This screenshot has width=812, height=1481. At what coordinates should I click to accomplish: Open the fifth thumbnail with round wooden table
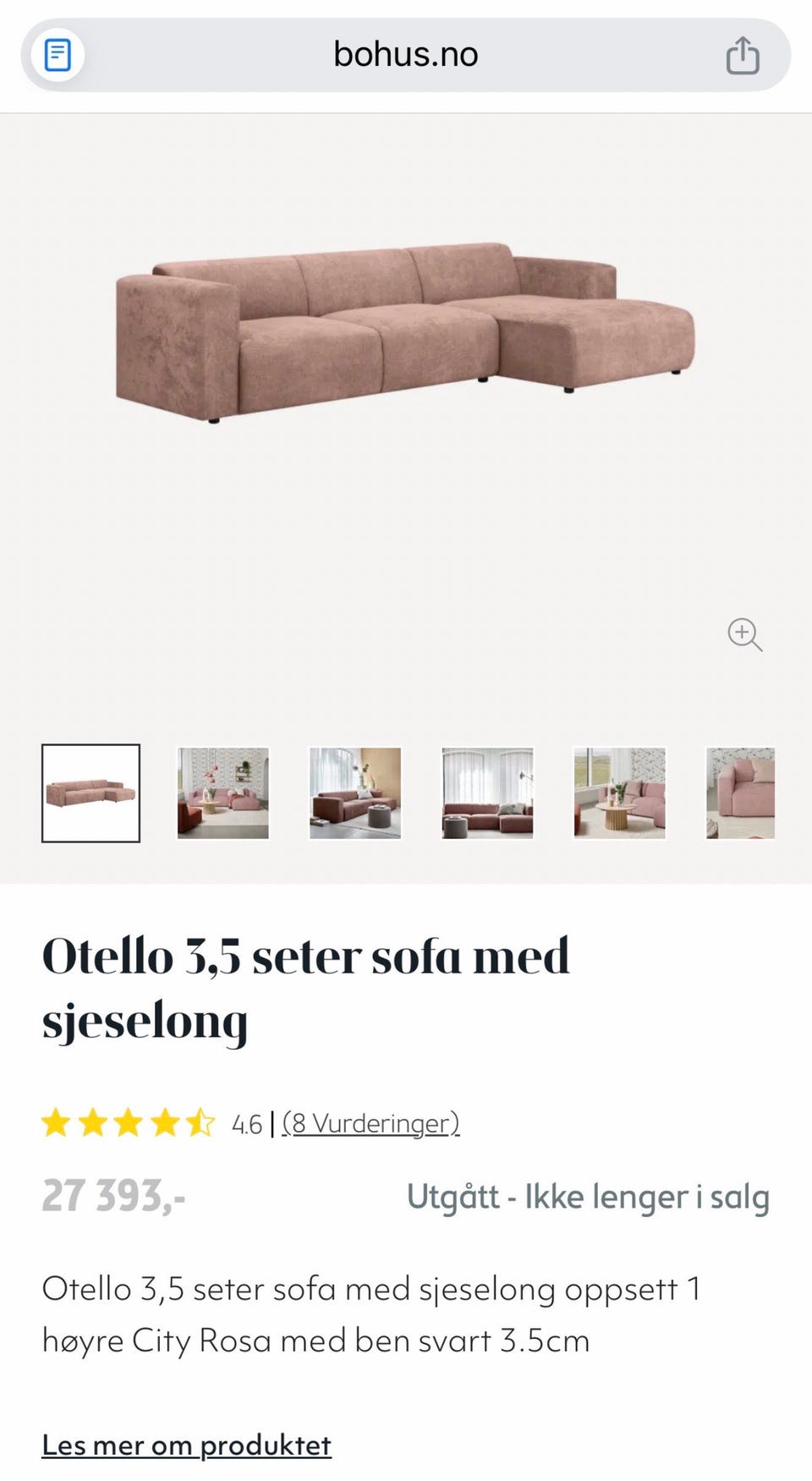617,792
